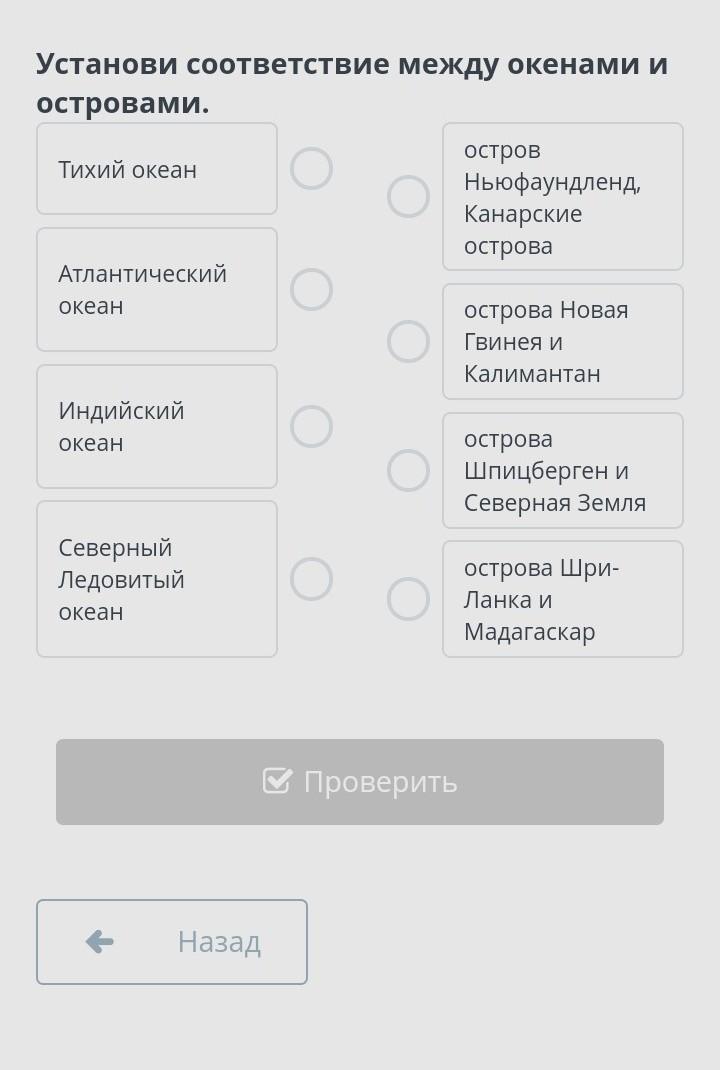Screen dimensions: 720x1070
Task: Select the circle next to Атлантический океан
Action: coord(311,289)
